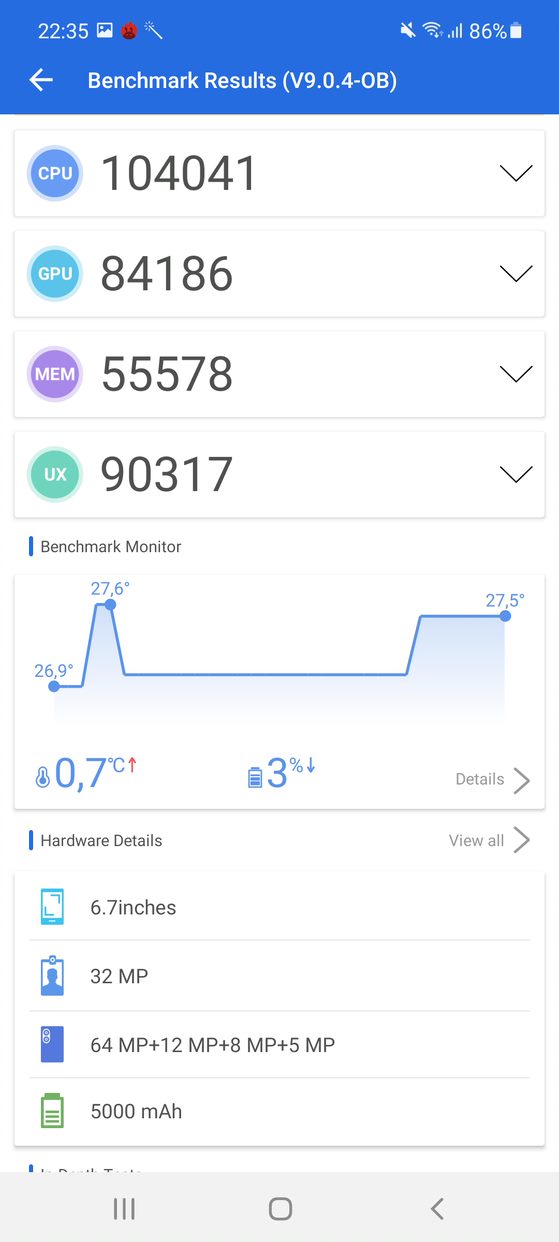Screen dimensions: 559x1242
Task: Expand the CPU score details
Action: point(515,174)
